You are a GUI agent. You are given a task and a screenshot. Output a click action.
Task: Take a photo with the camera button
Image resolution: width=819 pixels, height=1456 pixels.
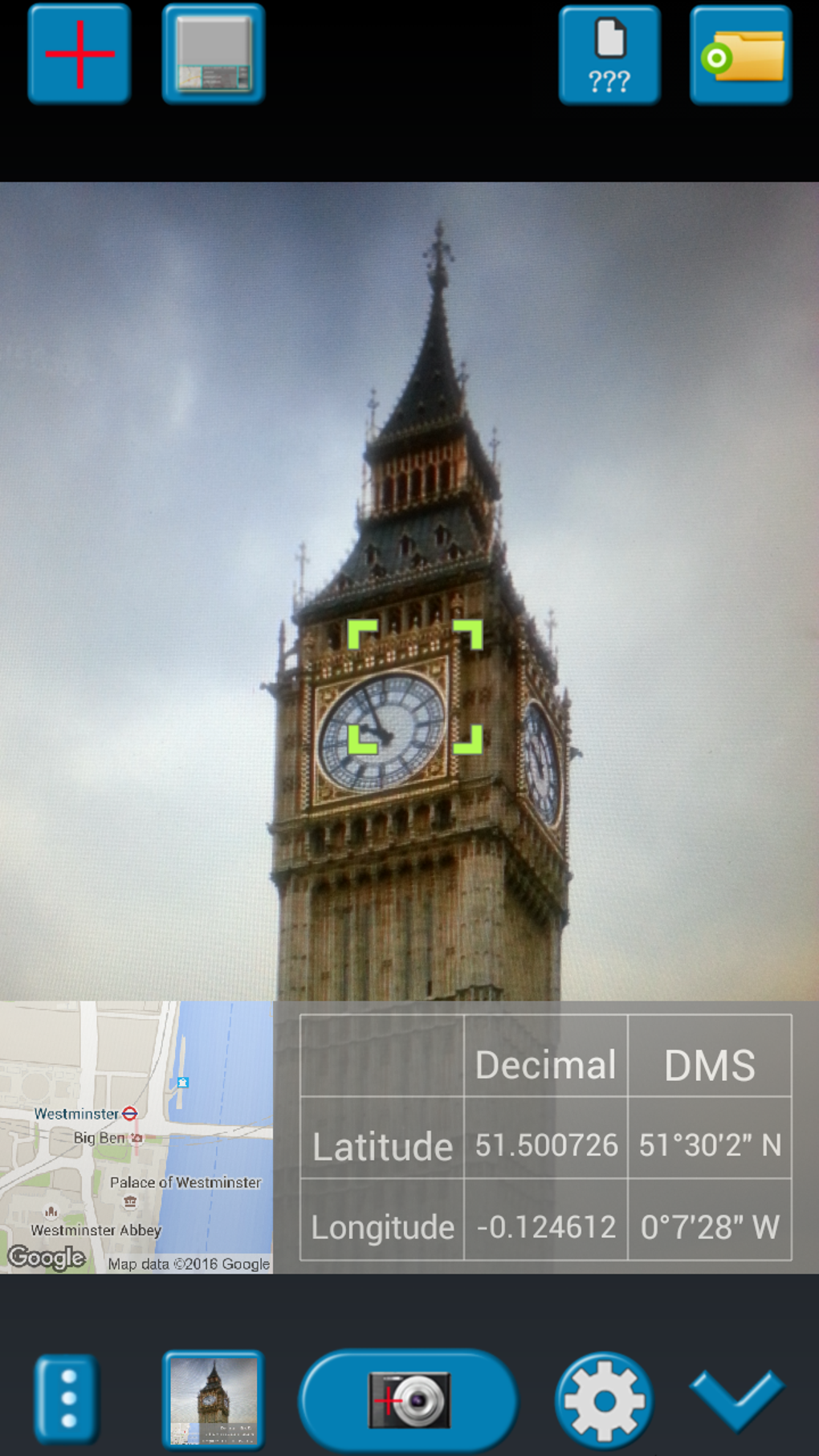(409, 1401)
